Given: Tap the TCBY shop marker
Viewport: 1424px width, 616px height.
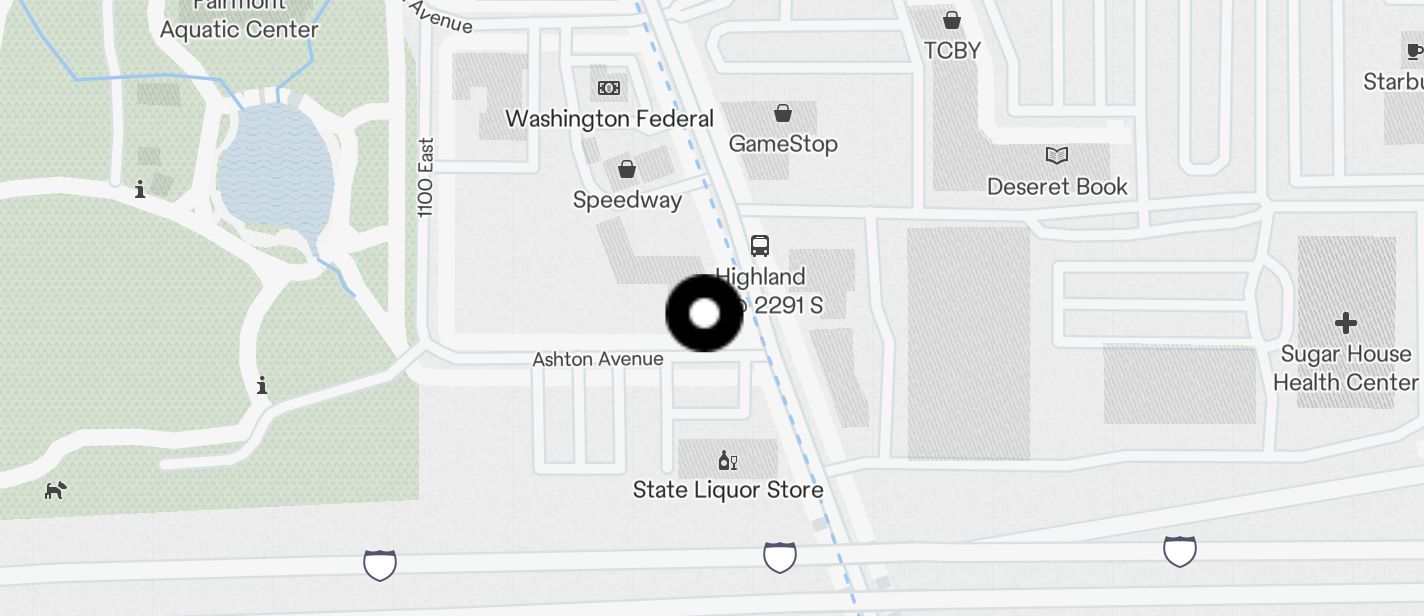Looking at the screenshot, I should pyautogui.click(x=952, y=21).
